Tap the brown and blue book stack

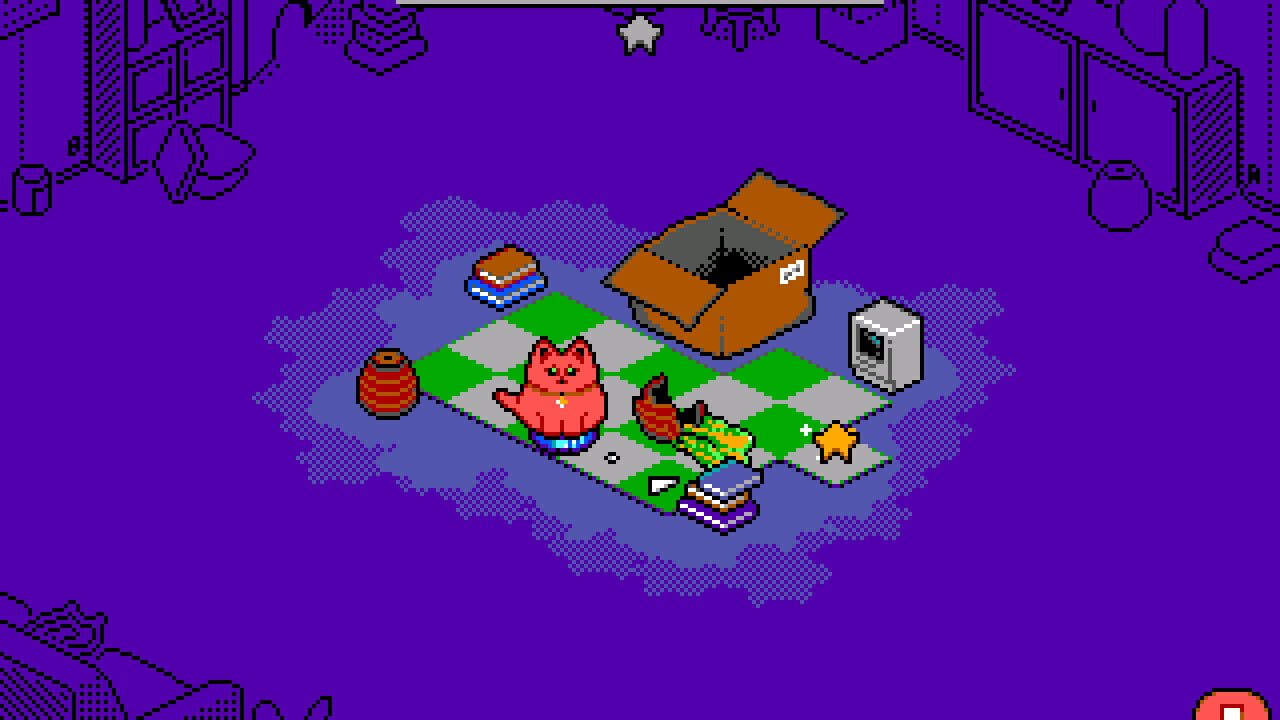tap(506, 278)
